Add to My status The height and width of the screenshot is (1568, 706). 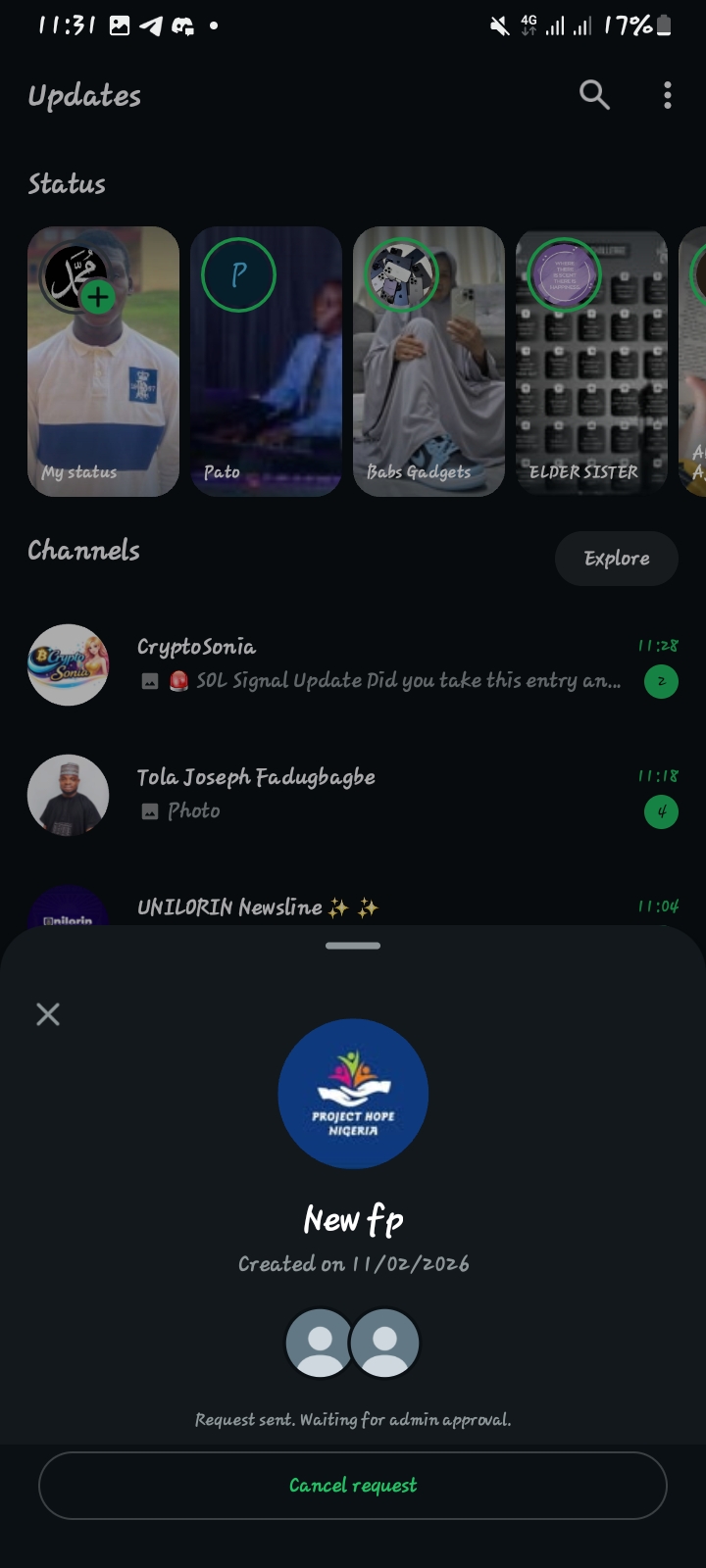[98, 296]
